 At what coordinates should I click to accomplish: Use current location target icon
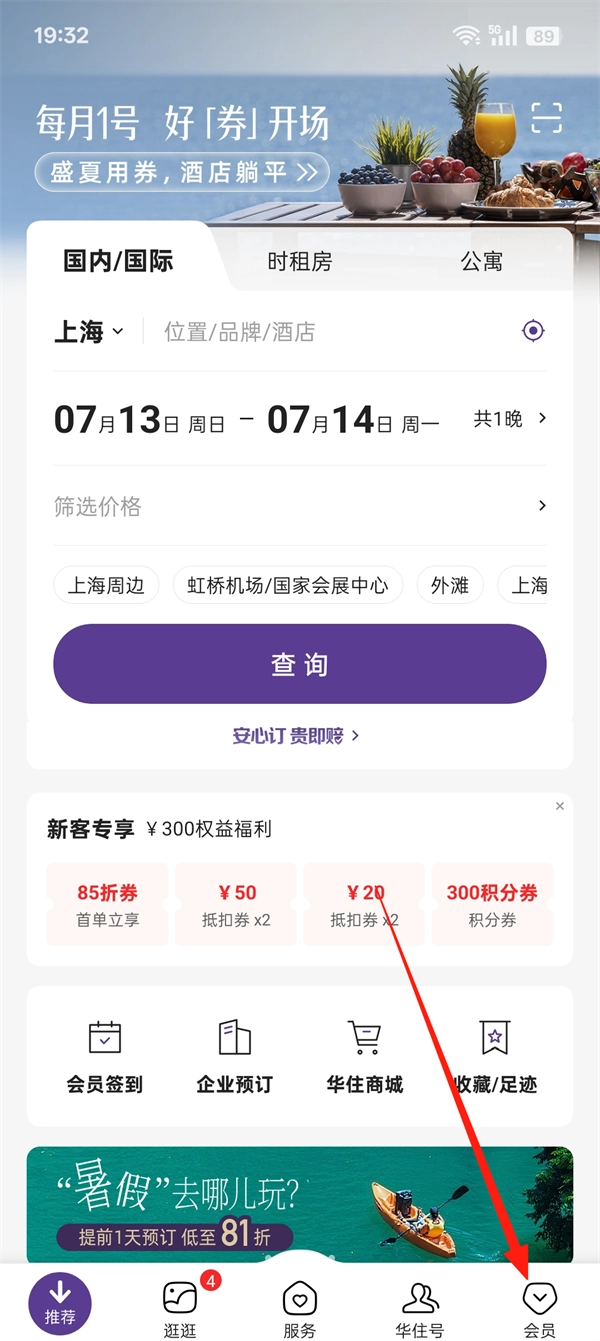(x=534, y=331)
